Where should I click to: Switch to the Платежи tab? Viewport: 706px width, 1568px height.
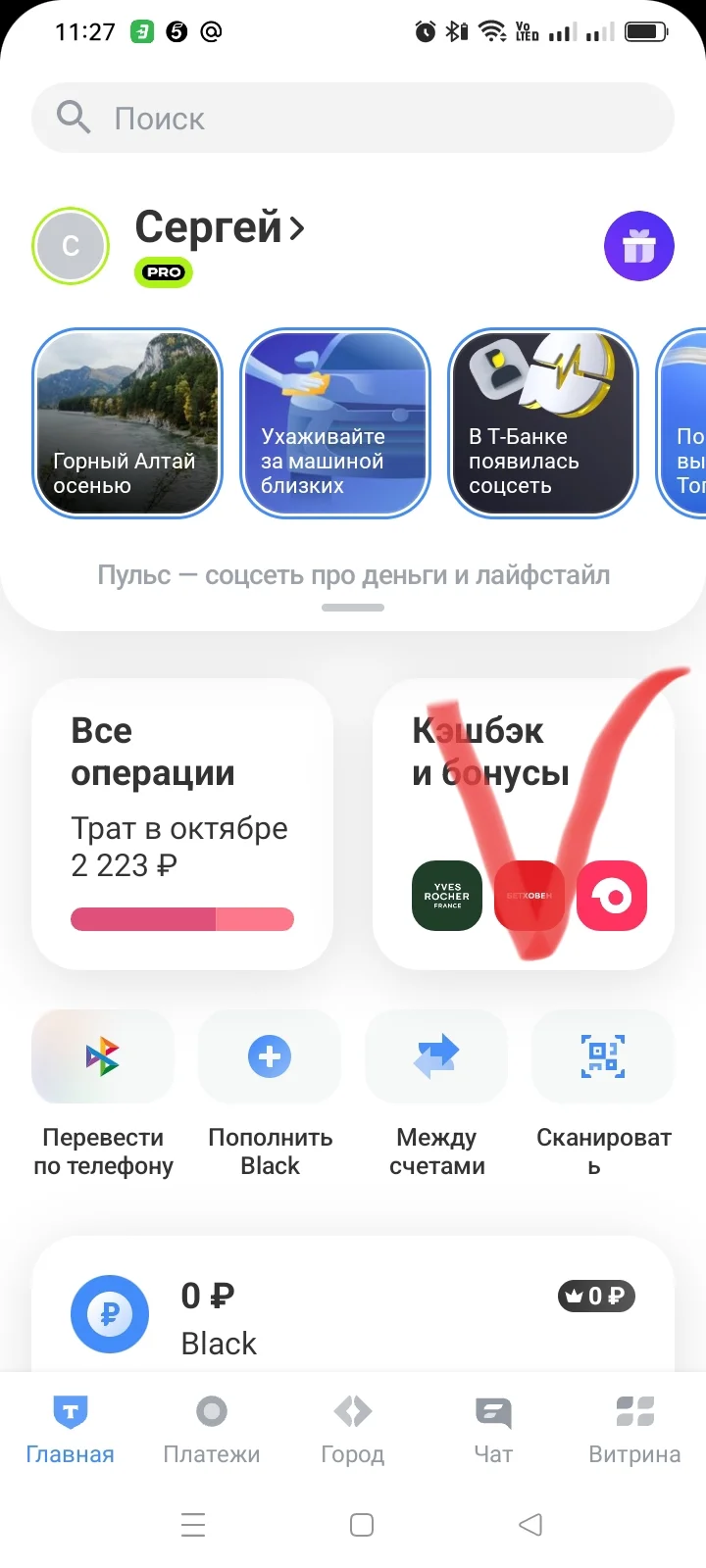point(212,1430)
